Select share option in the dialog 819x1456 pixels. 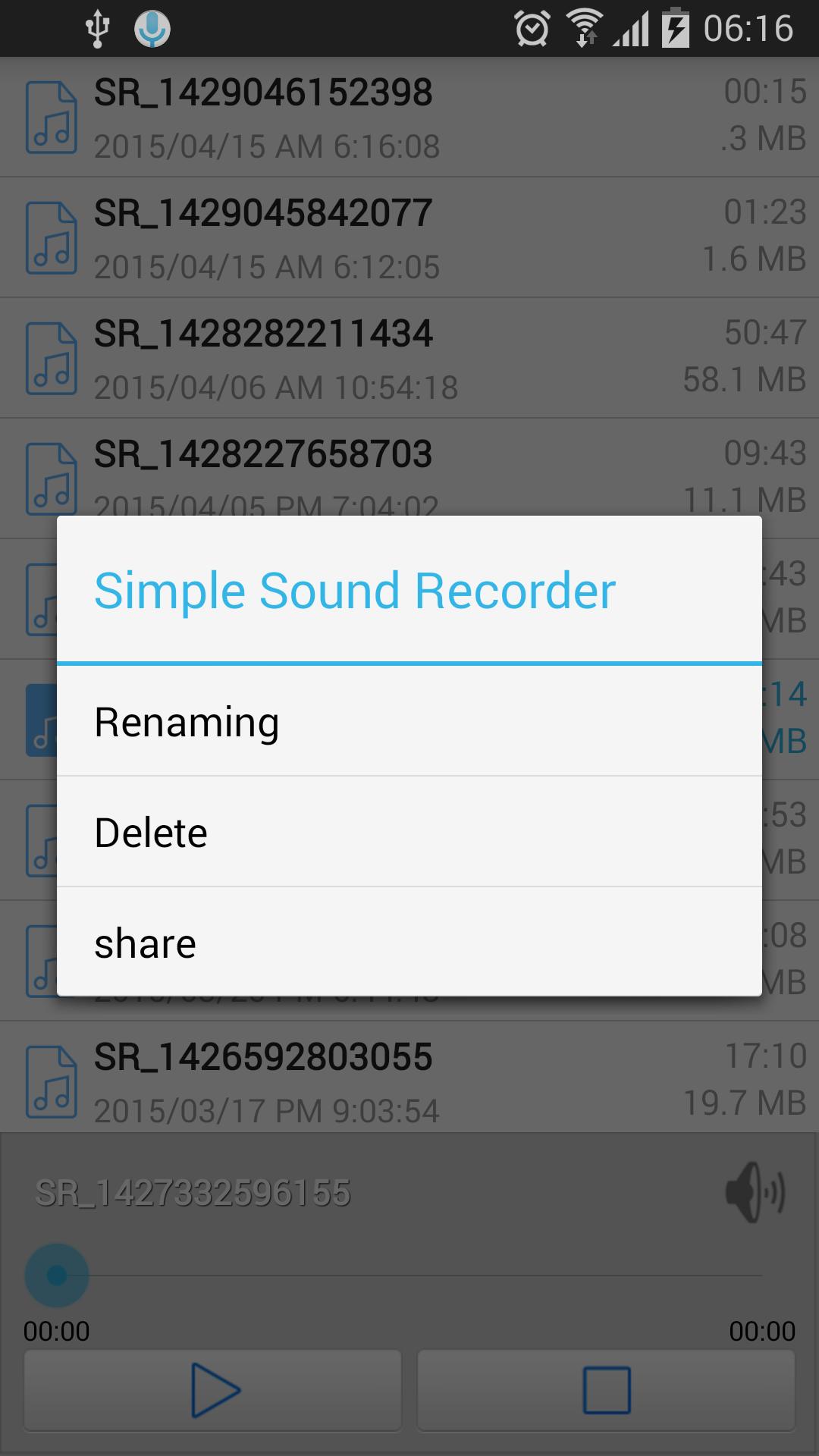pos(409,943)
